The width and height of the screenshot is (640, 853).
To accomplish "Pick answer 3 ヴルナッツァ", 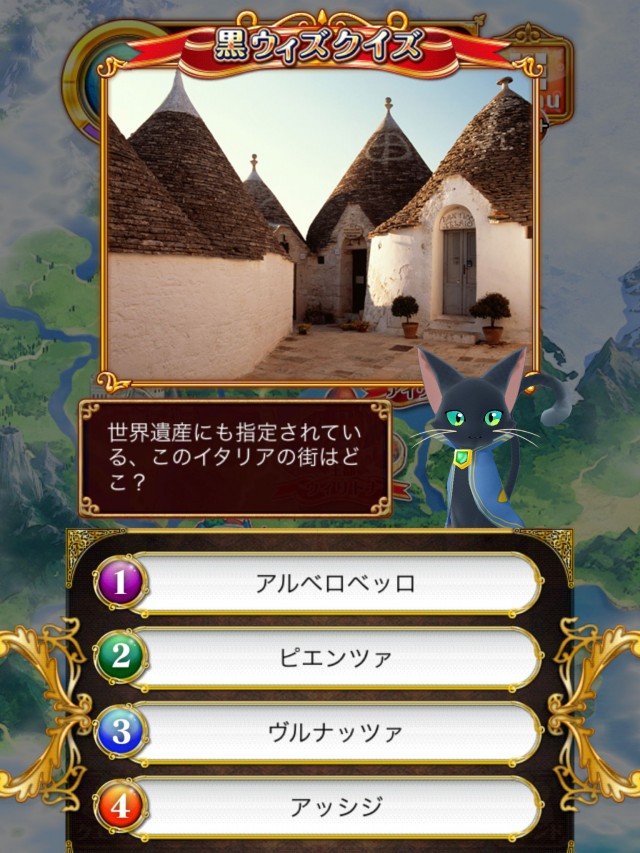I will [x=335, y=732].
